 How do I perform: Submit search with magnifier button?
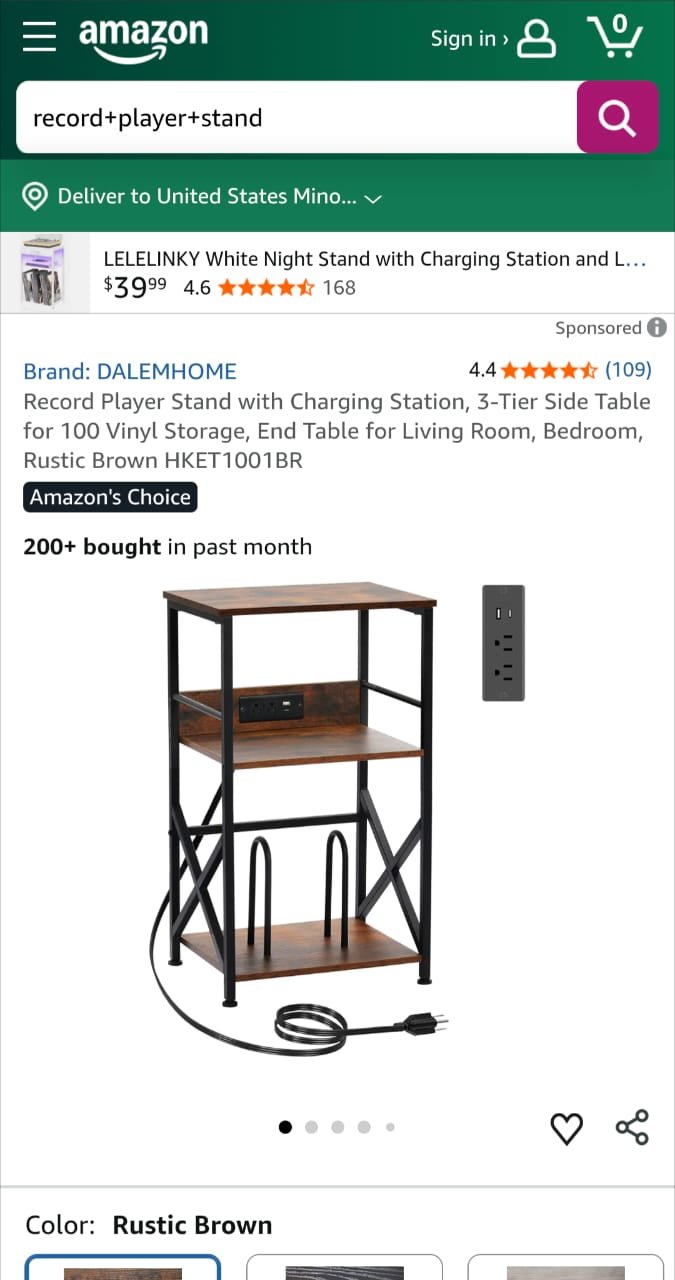click(617, 118)
